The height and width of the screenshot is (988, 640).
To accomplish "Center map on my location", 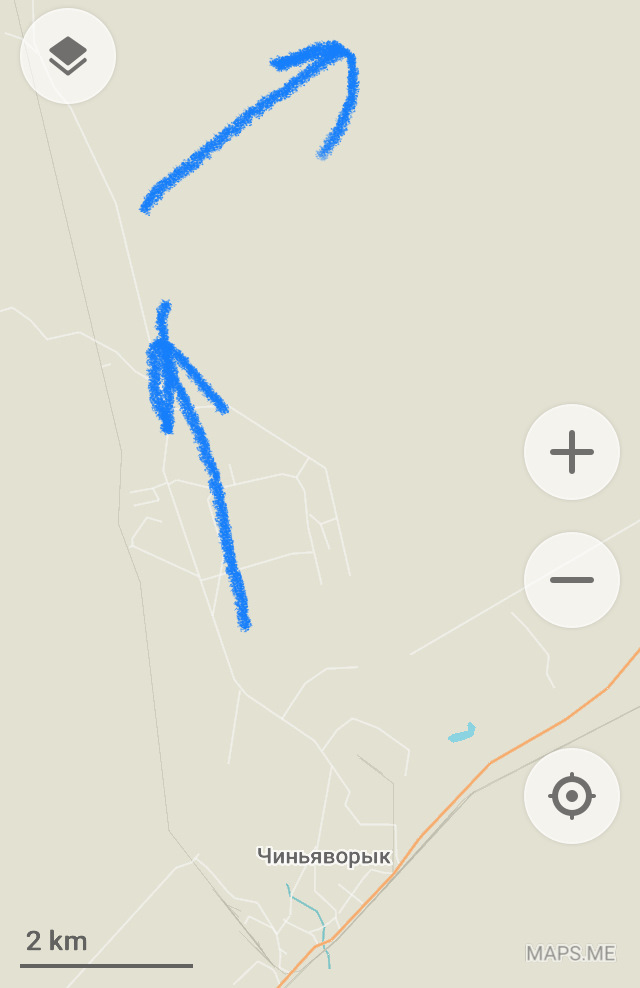I will click(x=572, y=796).
